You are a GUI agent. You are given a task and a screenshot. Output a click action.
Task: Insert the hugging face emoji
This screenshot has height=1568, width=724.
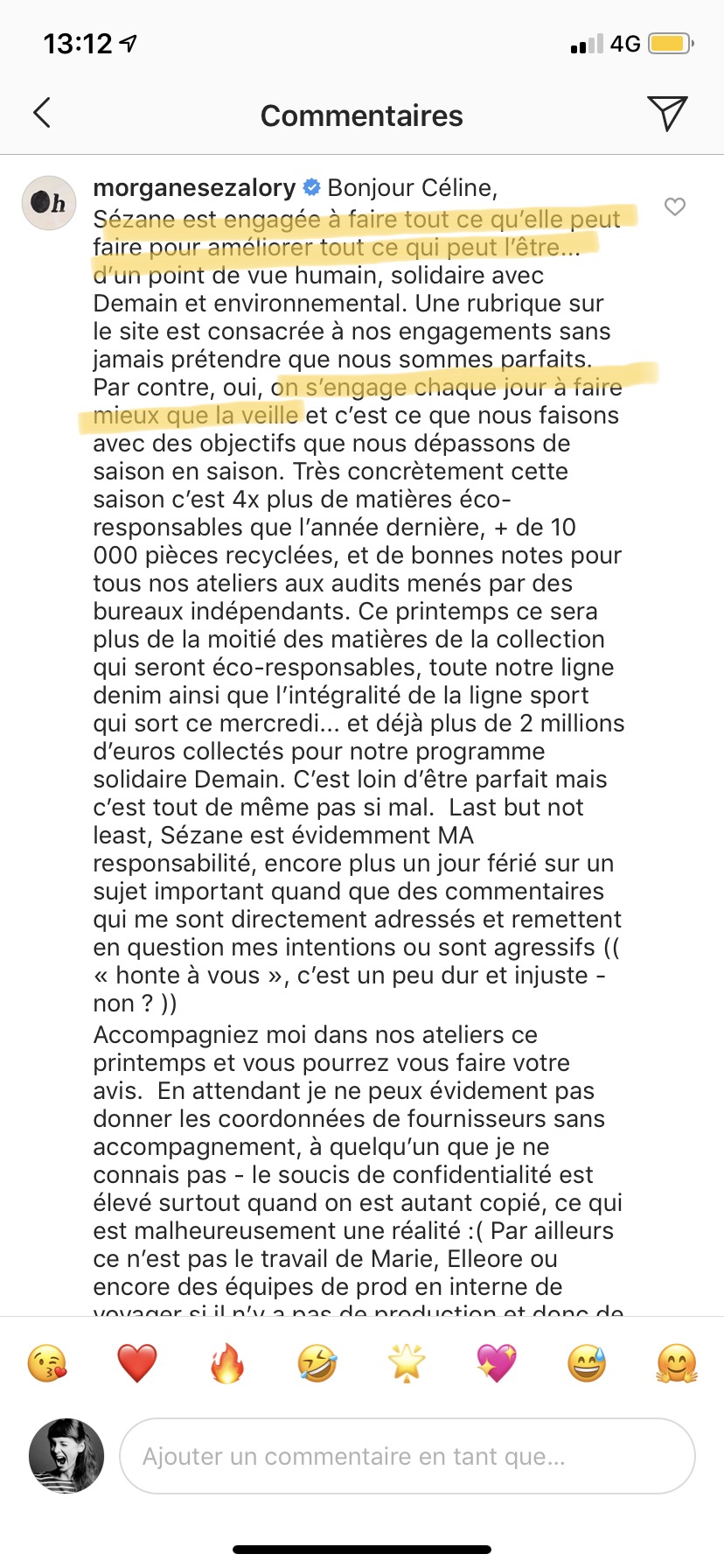click(x=677, y=1363)
